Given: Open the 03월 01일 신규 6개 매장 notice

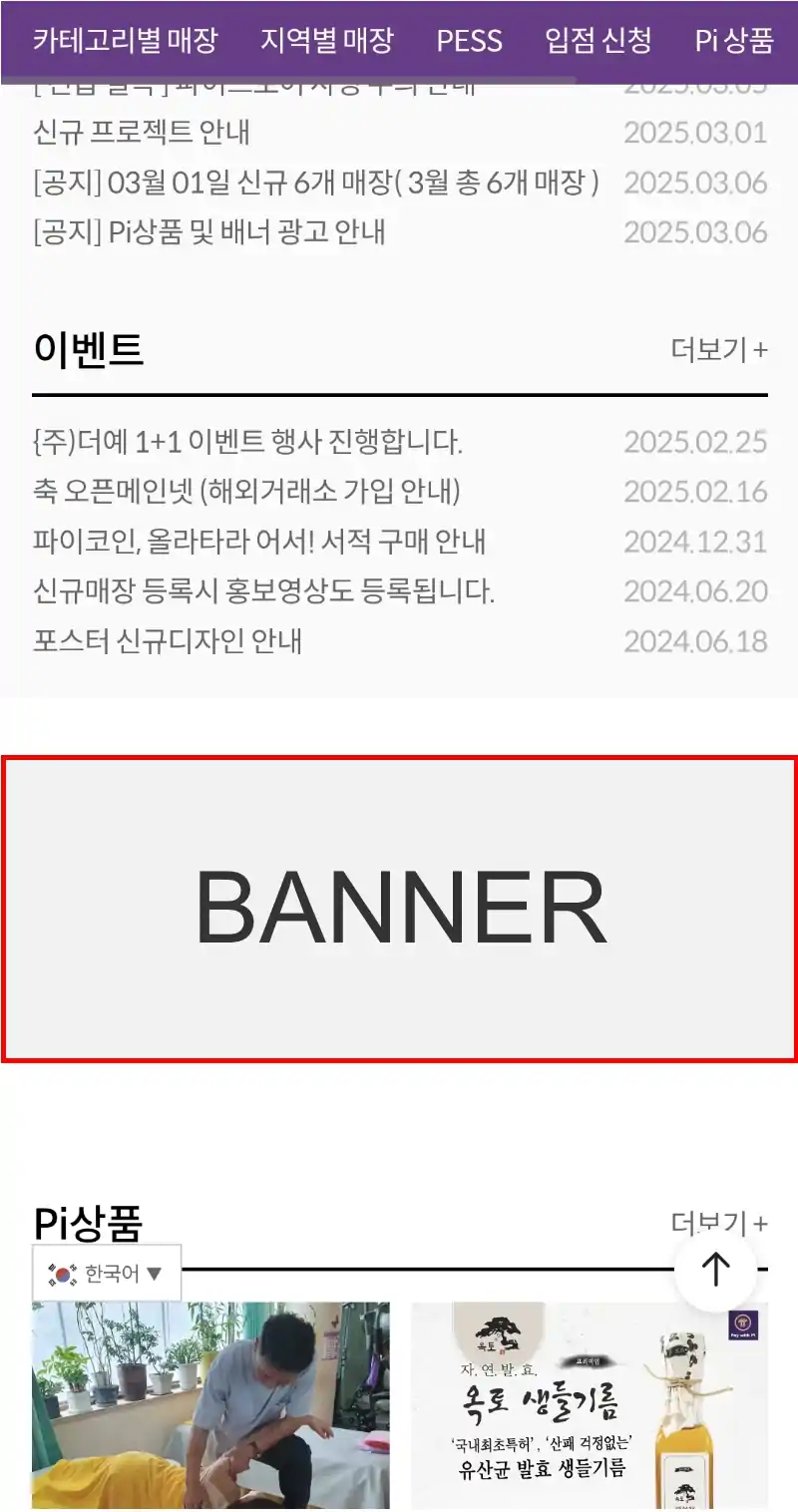Looking at the screenshot, I should click(x=316, y=183).
